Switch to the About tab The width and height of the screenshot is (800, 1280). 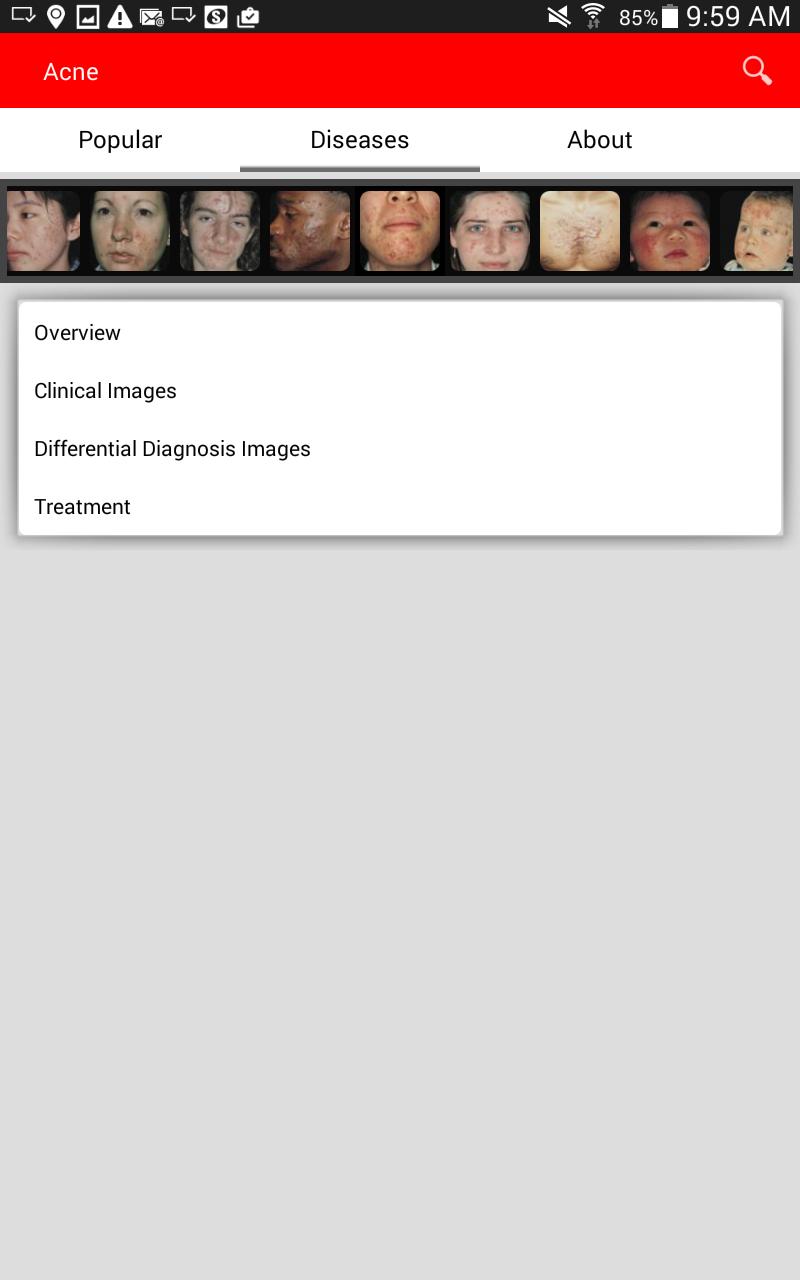600,140
